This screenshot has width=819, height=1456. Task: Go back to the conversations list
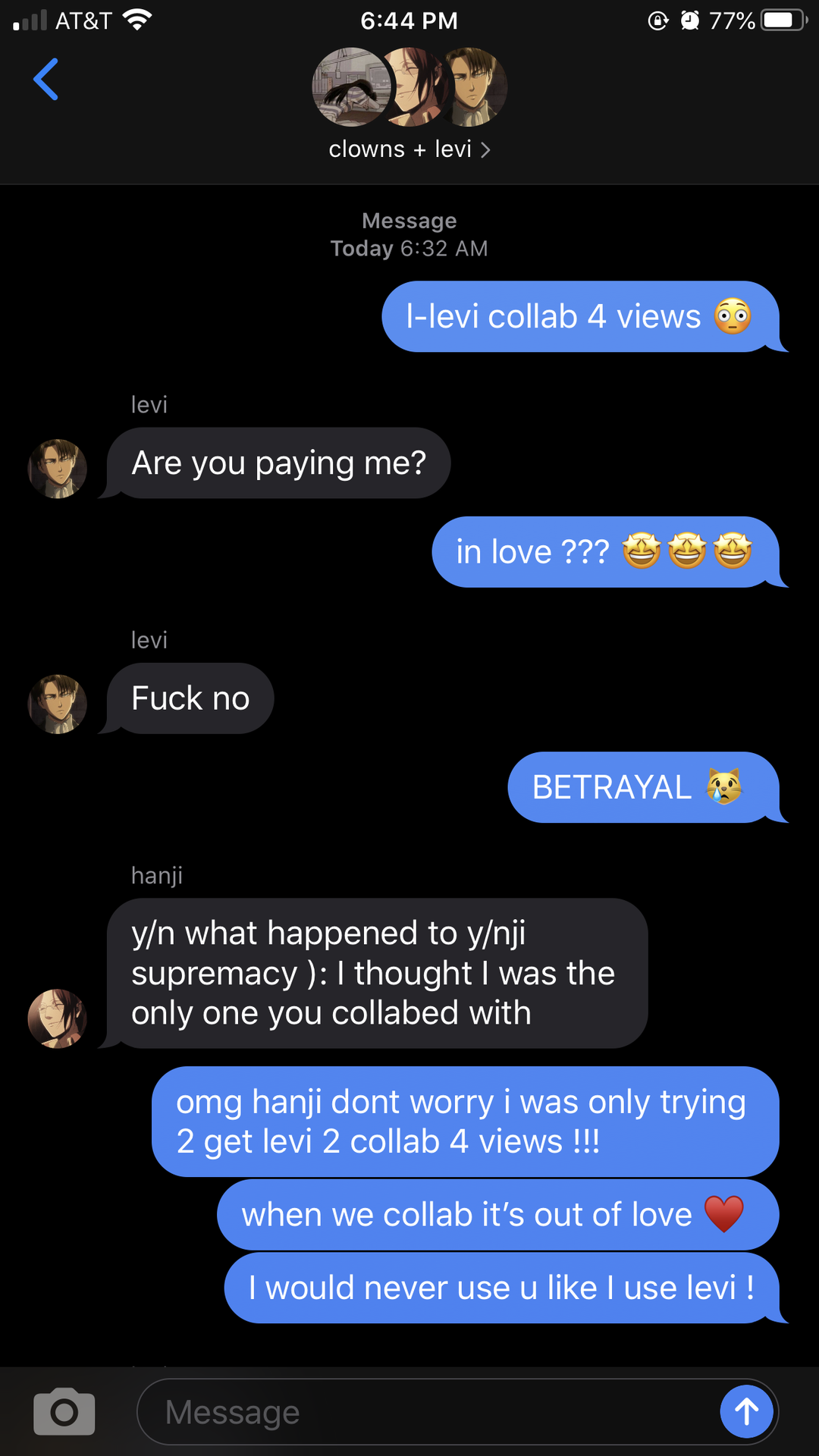[45, 80]
